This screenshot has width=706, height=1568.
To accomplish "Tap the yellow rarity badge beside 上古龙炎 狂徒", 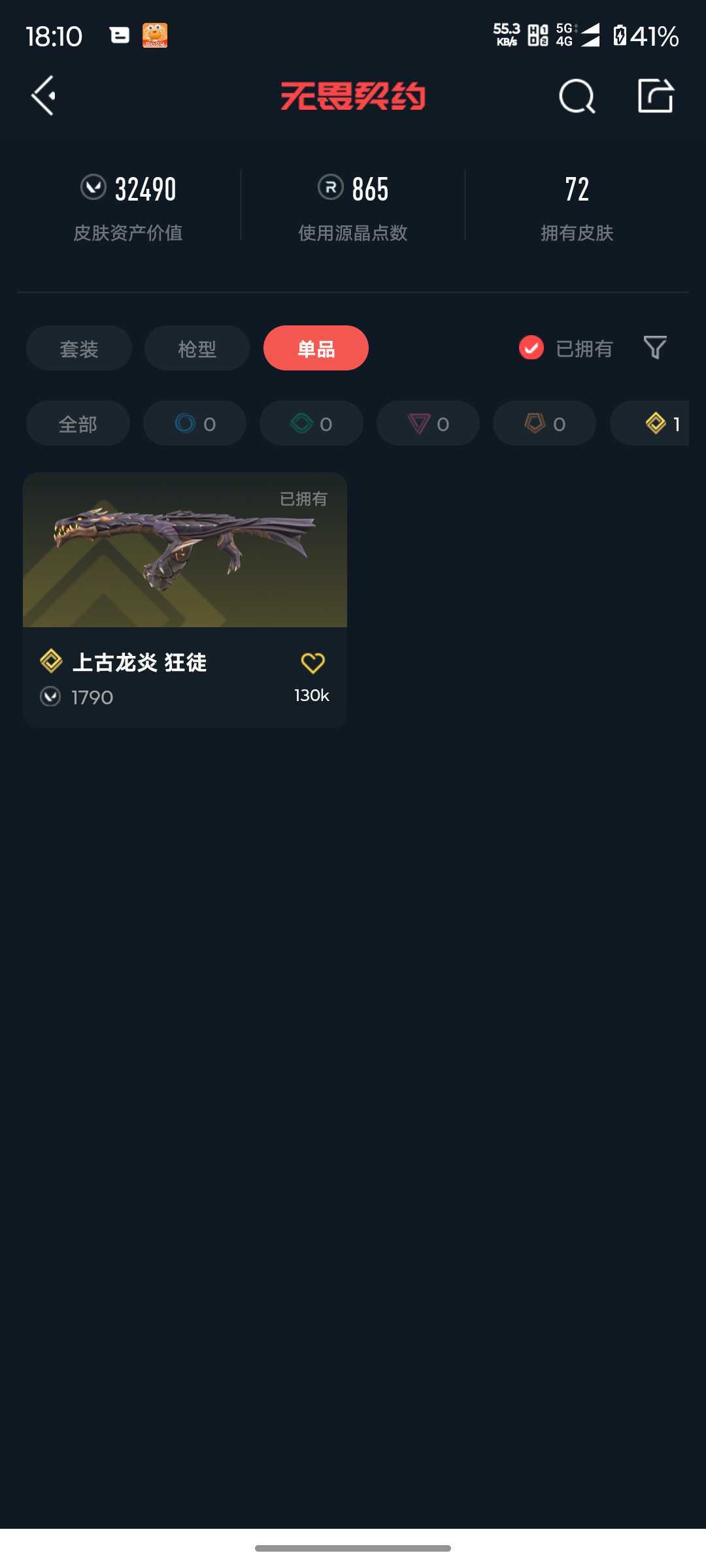I will [x=50, y=662].
